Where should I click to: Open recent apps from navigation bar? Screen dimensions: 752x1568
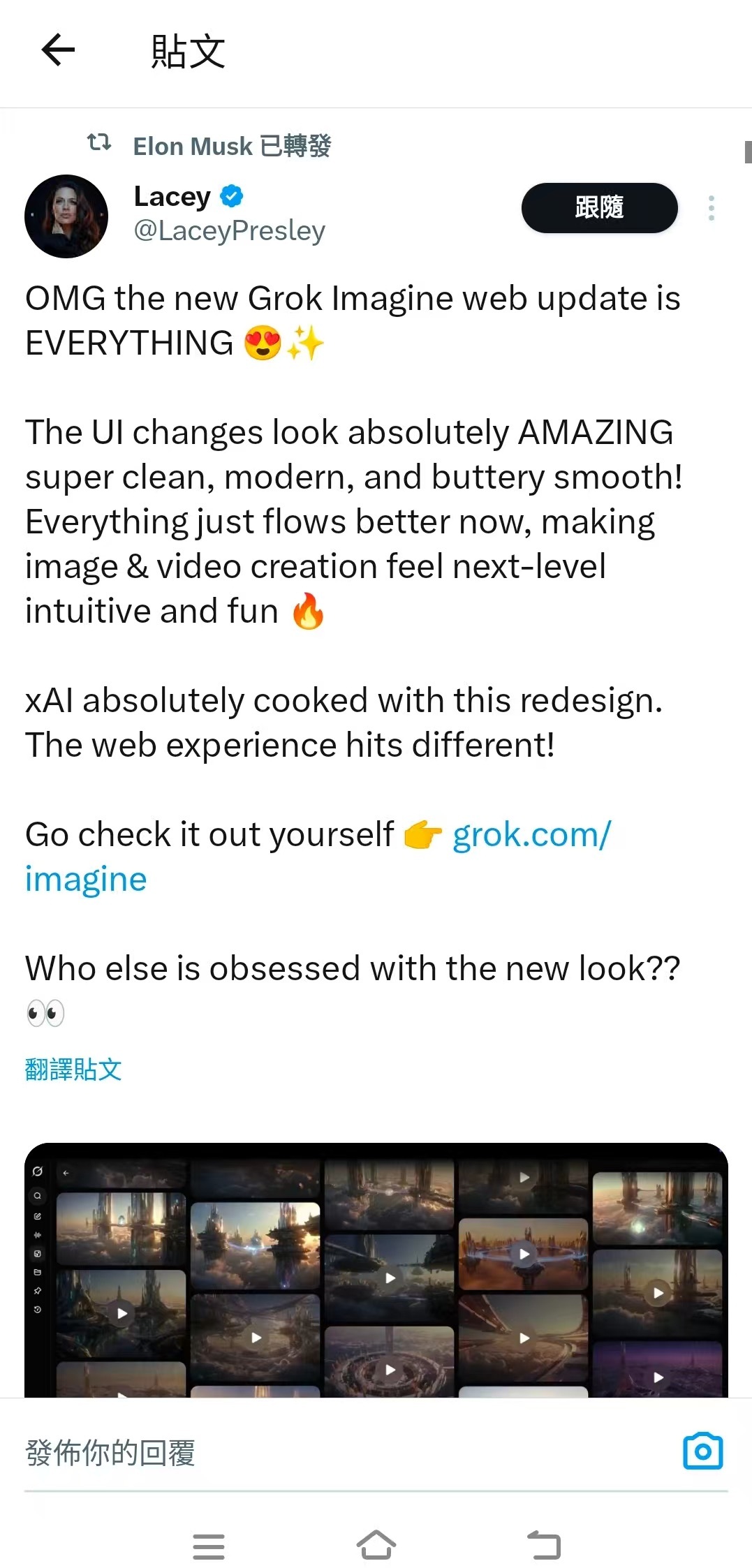[208, 1546]
